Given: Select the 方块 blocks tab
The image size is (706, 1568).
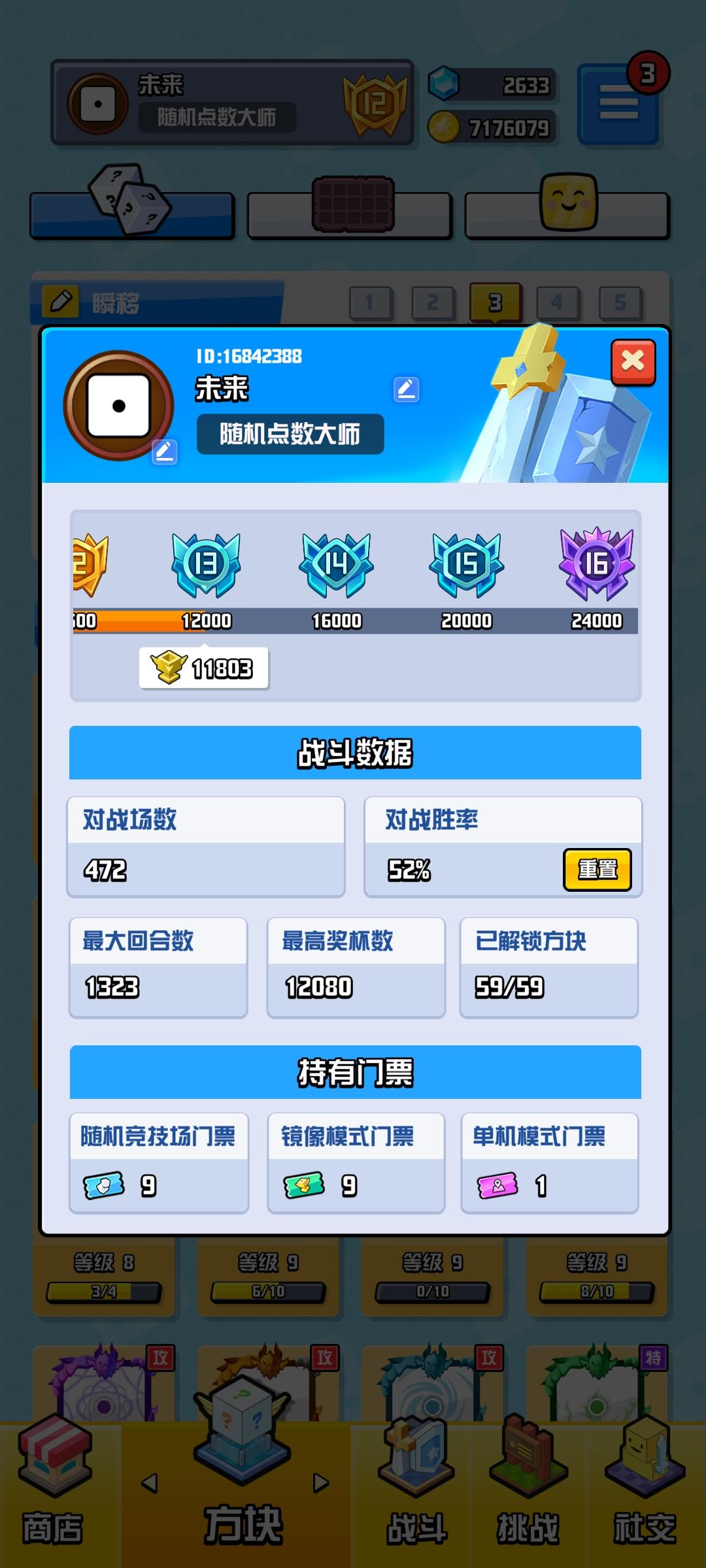Looking at the screenshot, I should point(242,1496).
